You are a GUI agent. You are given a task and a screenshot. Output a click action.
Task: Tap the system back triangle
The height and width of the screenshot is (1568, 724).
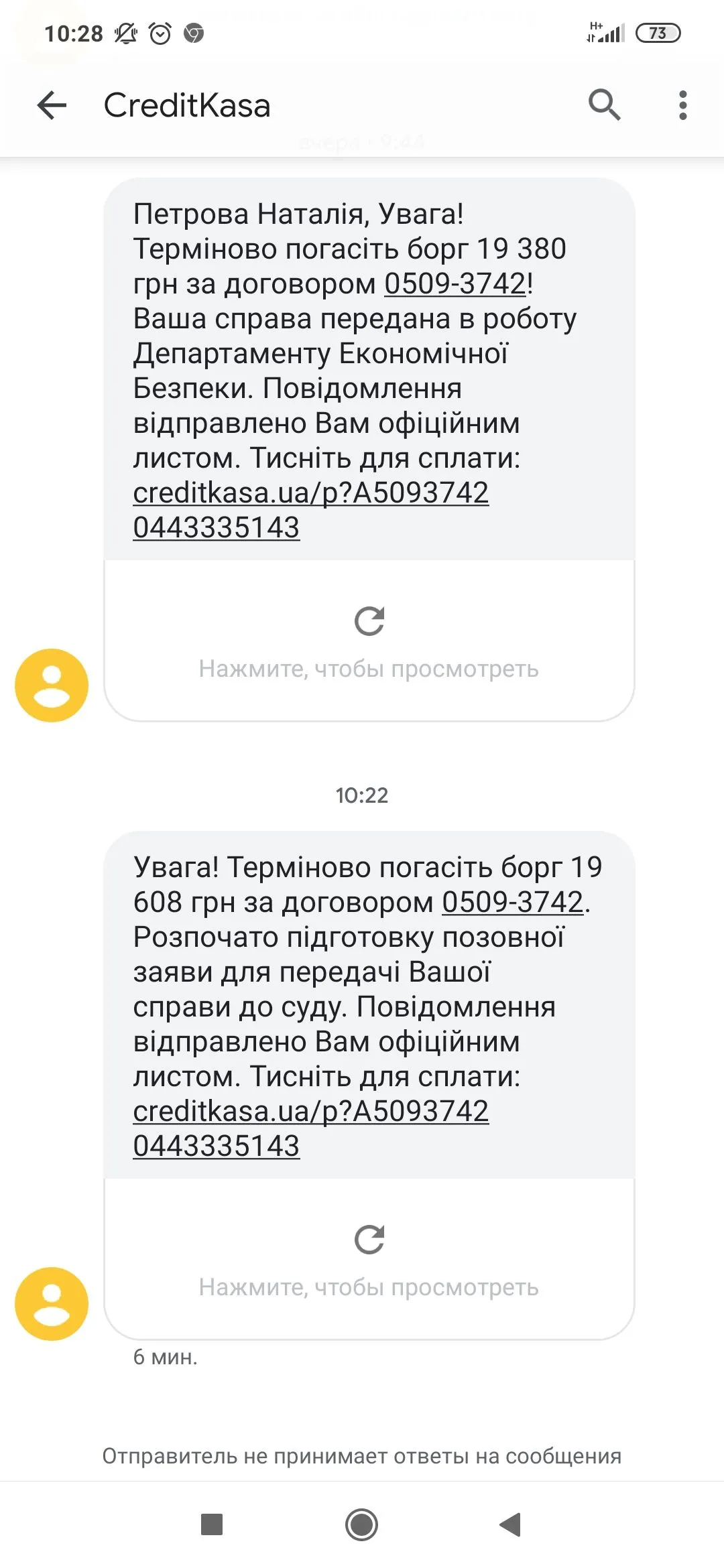coord(511,1524)
